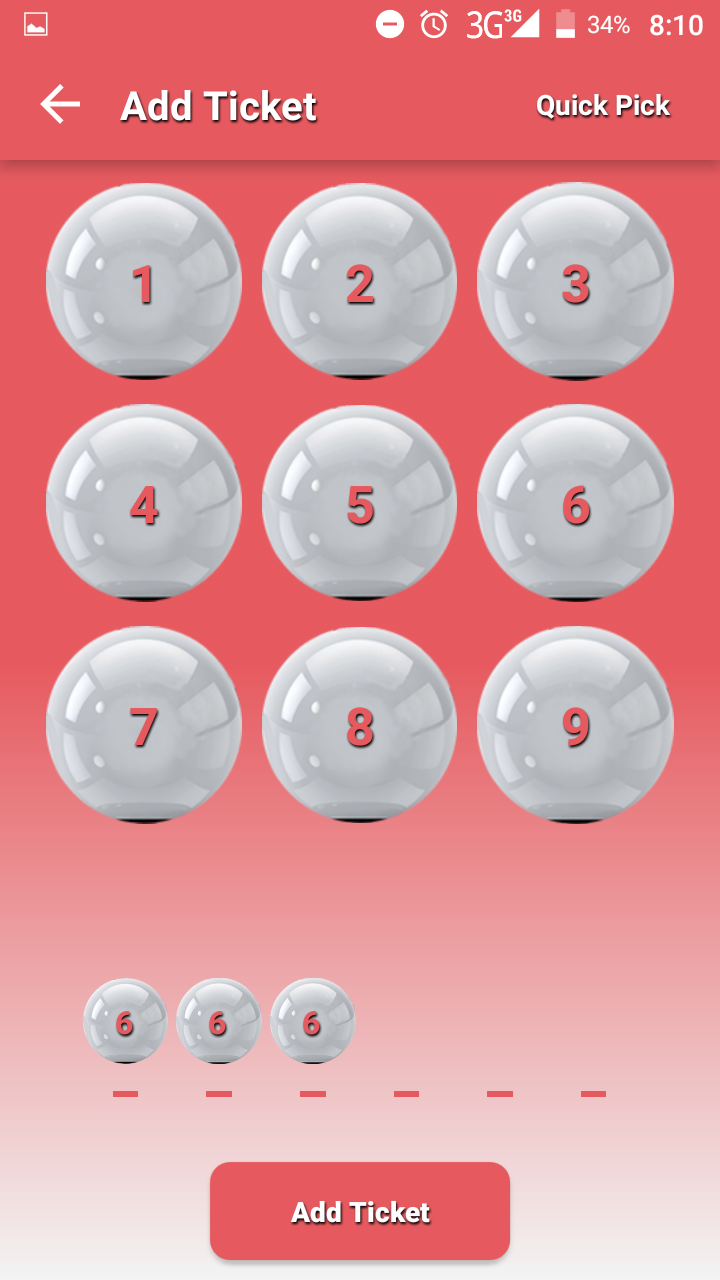Go back using the arrow icon
The width and height of the screenshot is (720, 1280).
coord(60,105)
